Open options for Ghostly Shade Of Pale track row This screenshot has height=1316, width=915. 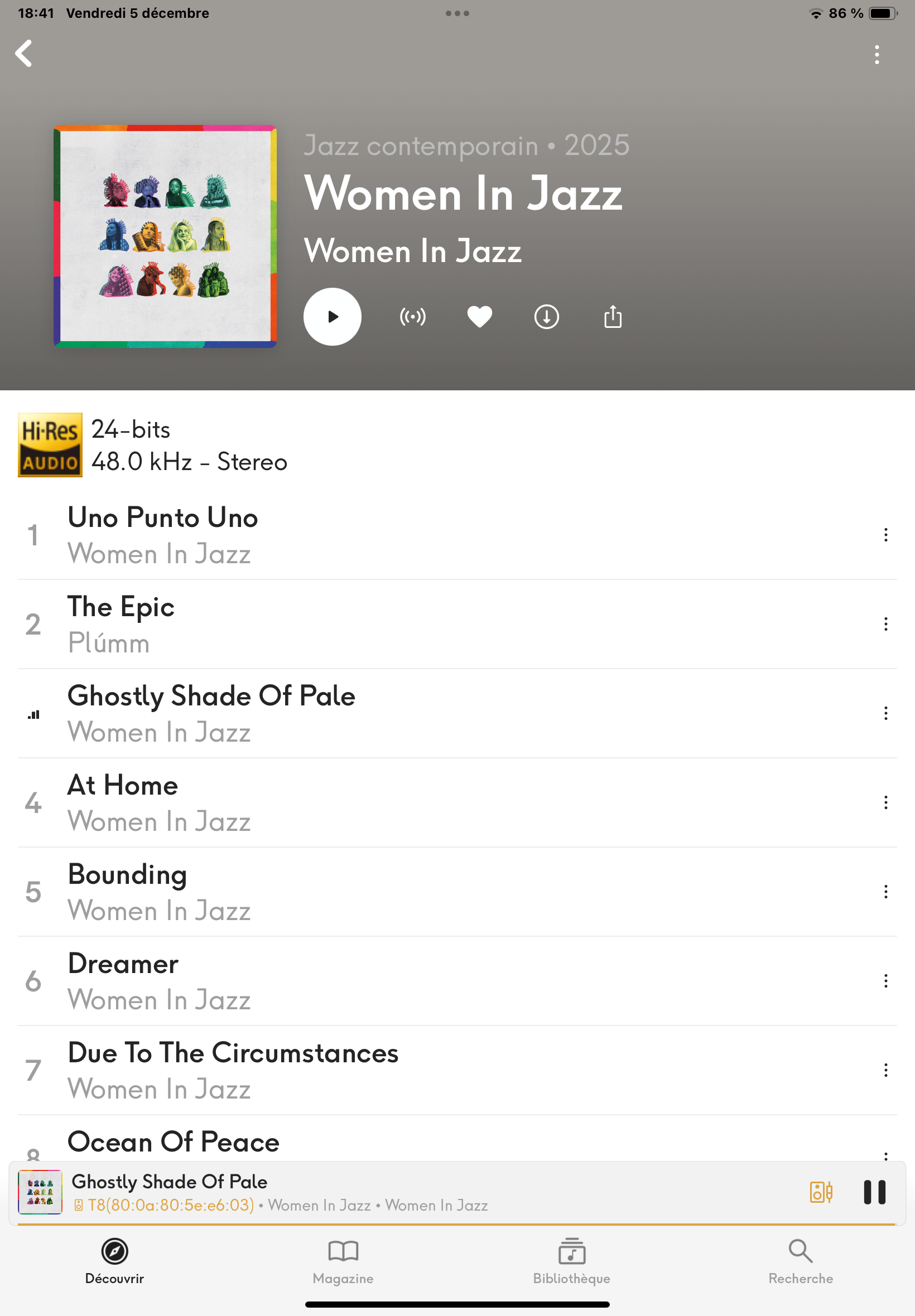pyautogui.click(x=885, y=713)
